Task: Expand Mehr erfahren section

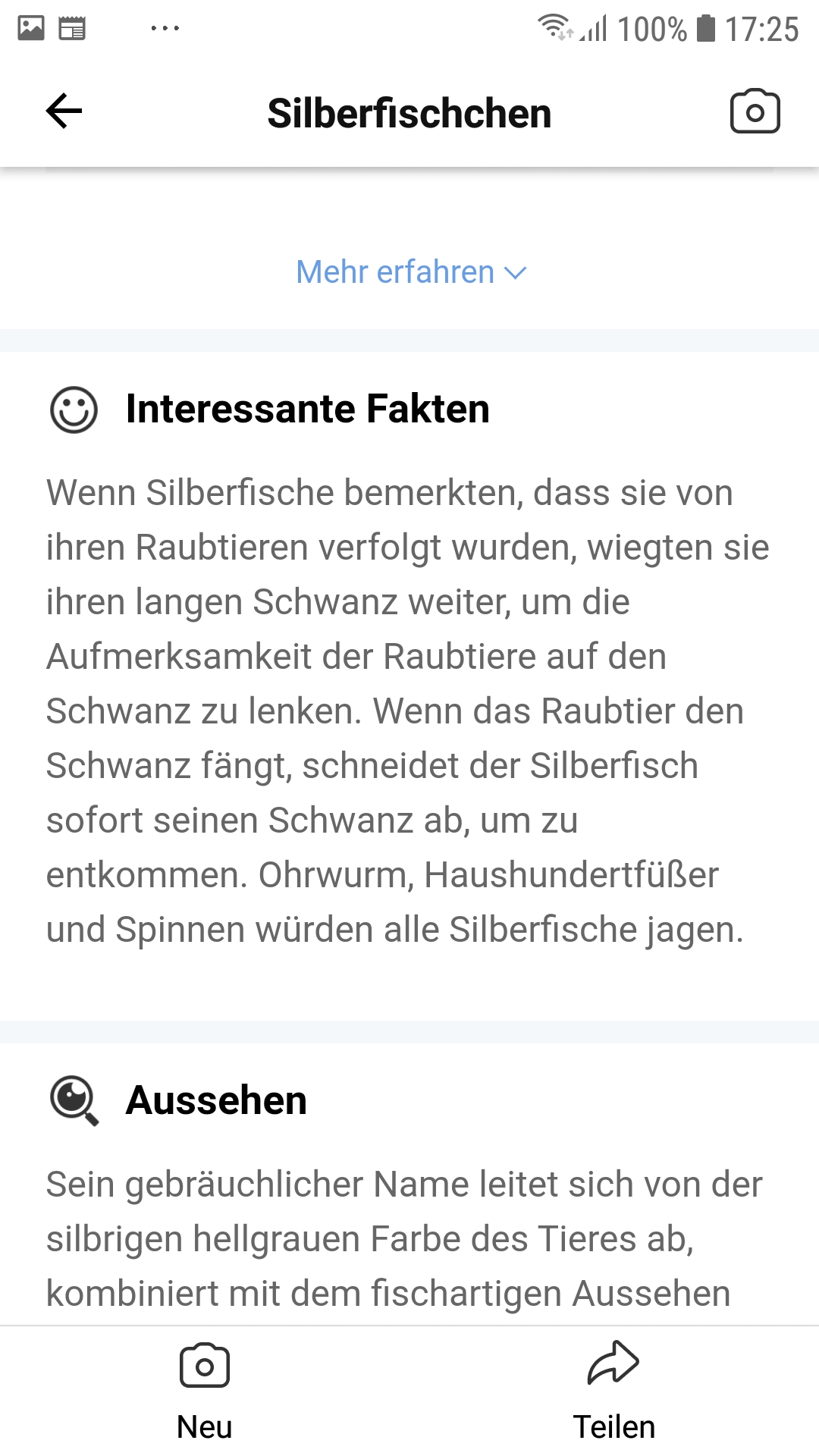Action: pyautogui.click(x=410, y=272)
